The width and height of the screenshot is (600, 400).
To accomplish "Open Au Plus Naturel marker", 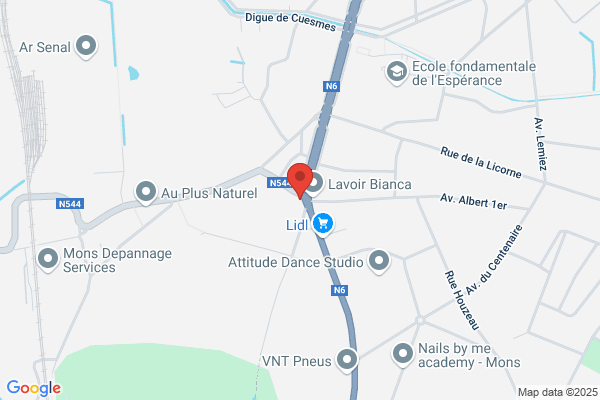I will click(x=146, y=193).
